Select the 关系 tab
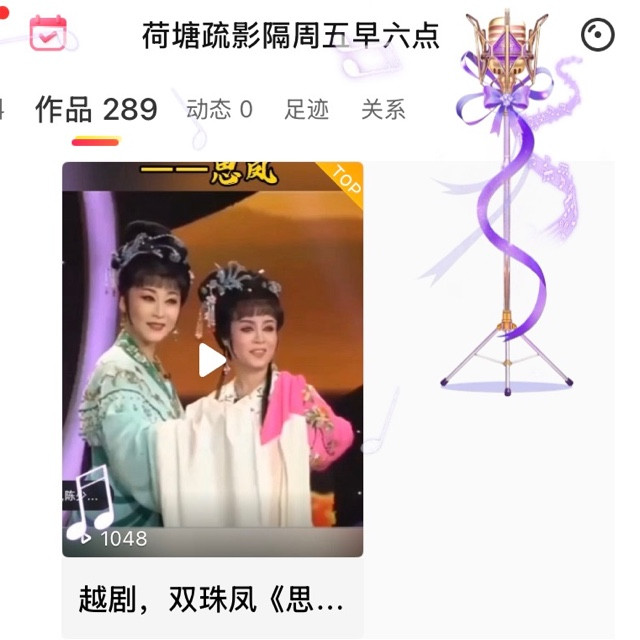 [x=383, y=110]
